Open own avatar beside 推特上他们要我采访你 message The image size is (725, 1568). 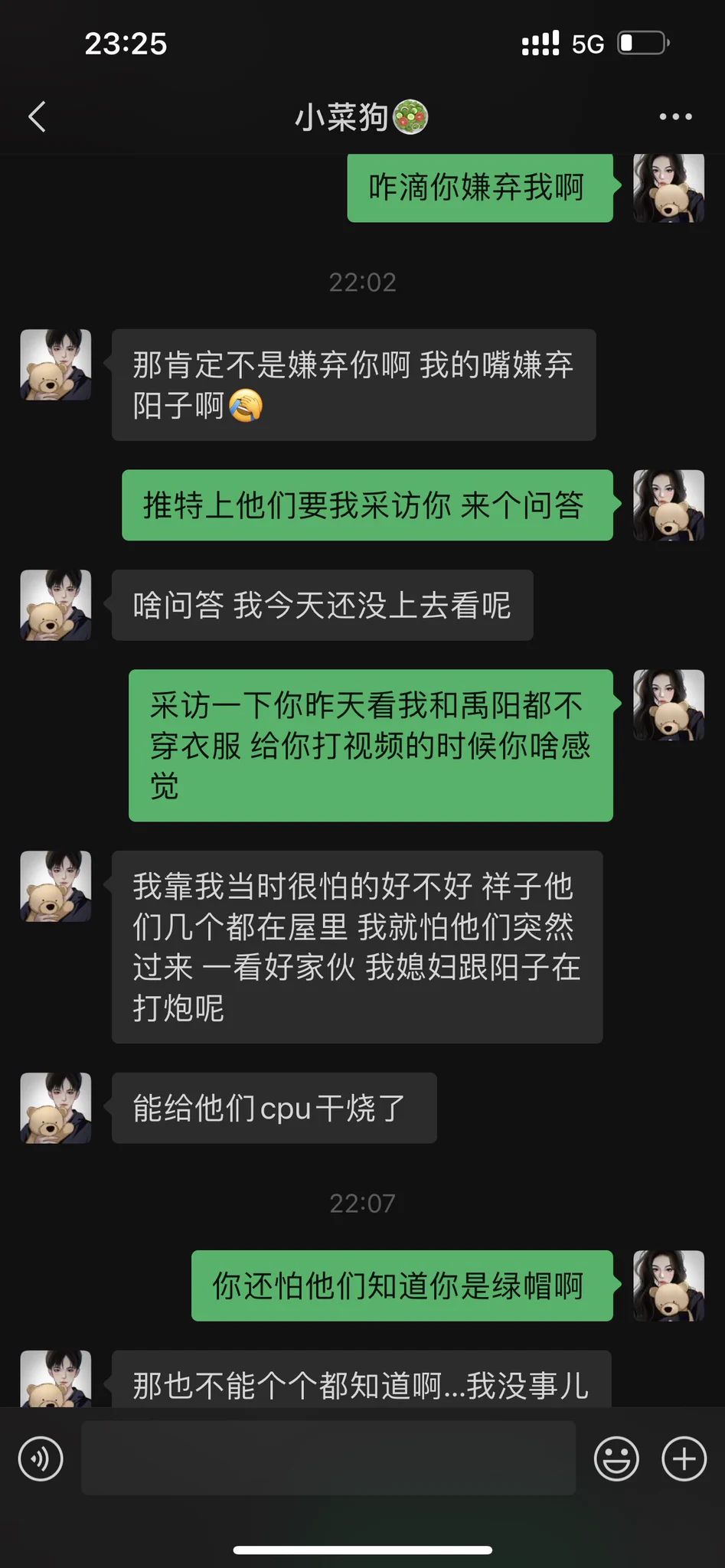(668, 505)
